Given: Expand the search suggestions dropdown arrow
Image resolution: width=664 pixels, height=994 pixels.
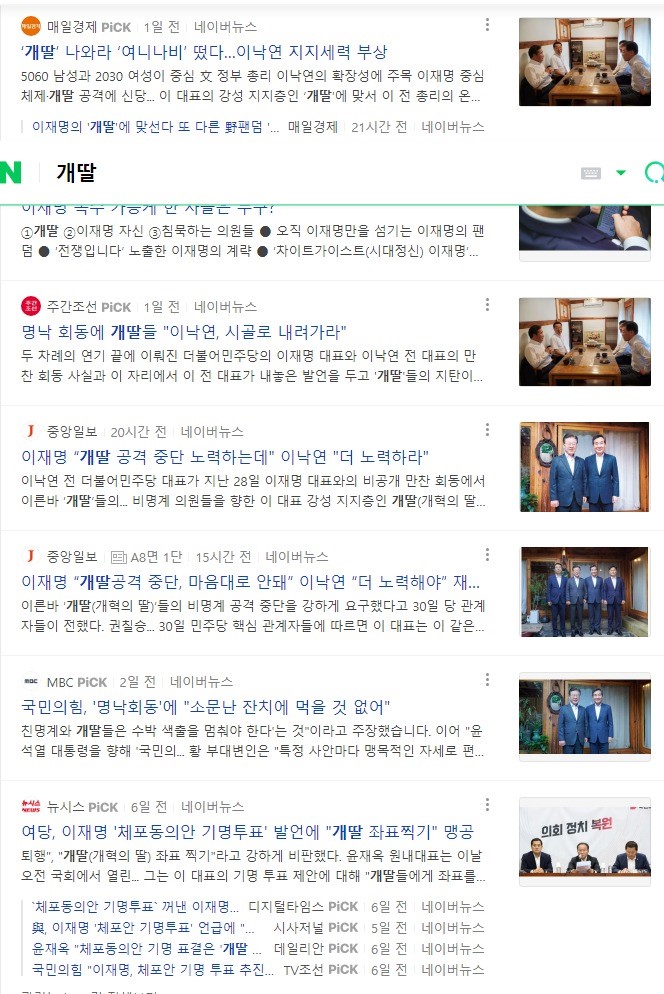Looking at the screenshot, I should [x=621, y=173].
